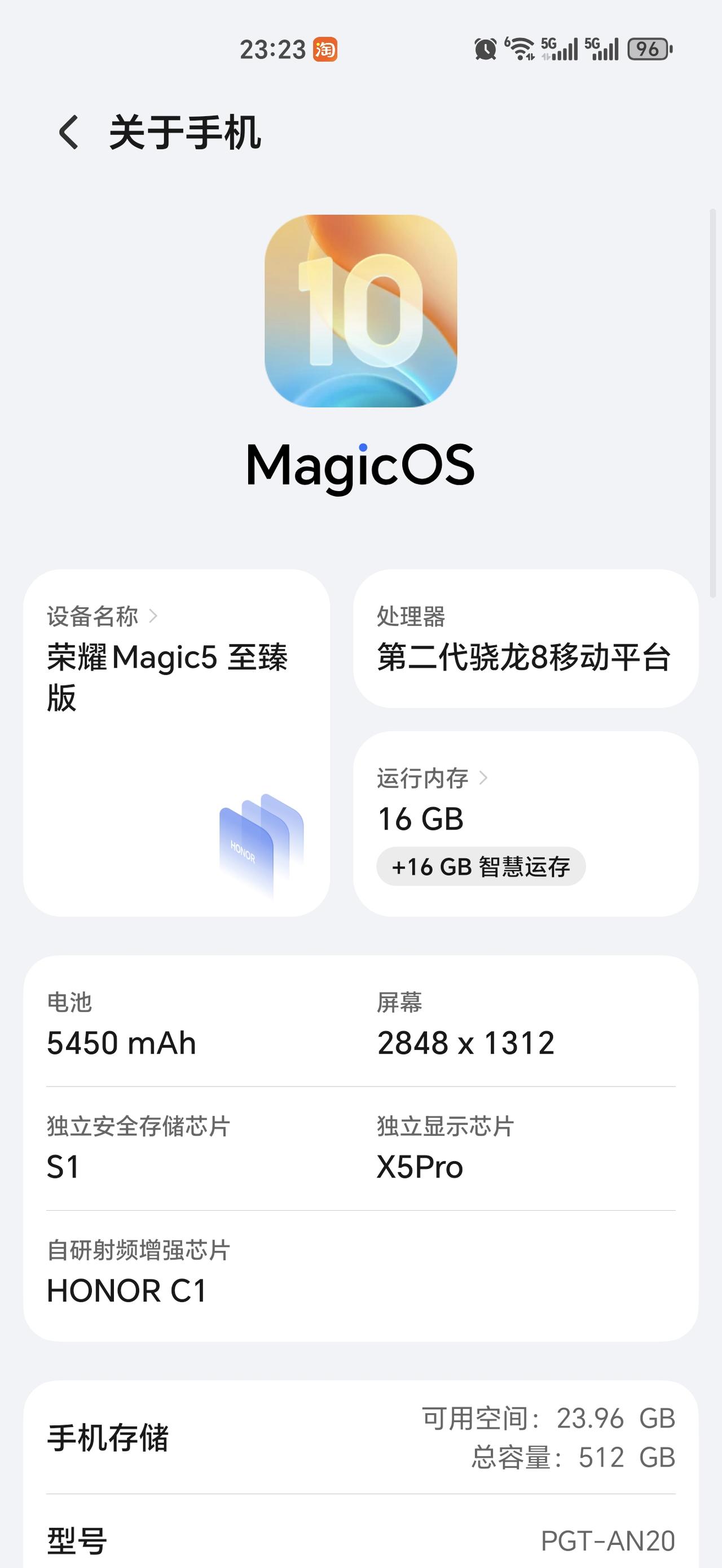
Task: Tap the +16 GB 智慧运存 chip
Action: [481, 868]
